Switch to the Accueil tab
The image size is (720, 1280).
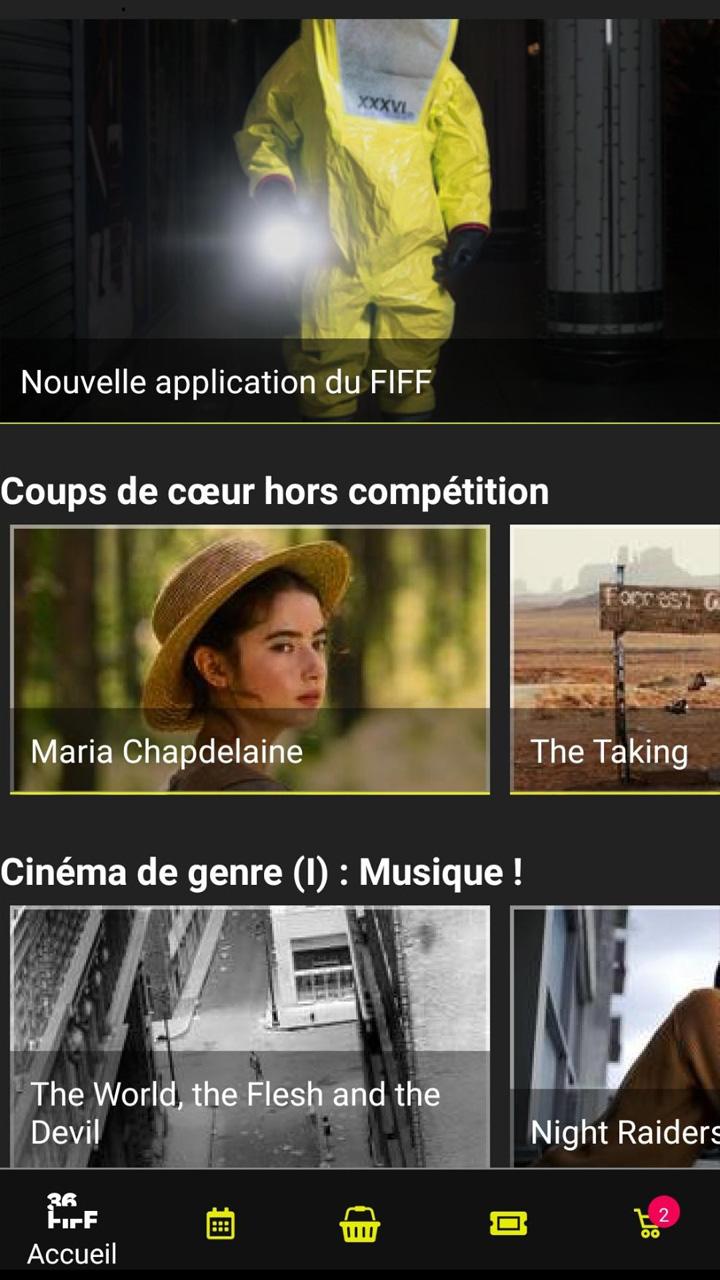[x=73, y=1230]
